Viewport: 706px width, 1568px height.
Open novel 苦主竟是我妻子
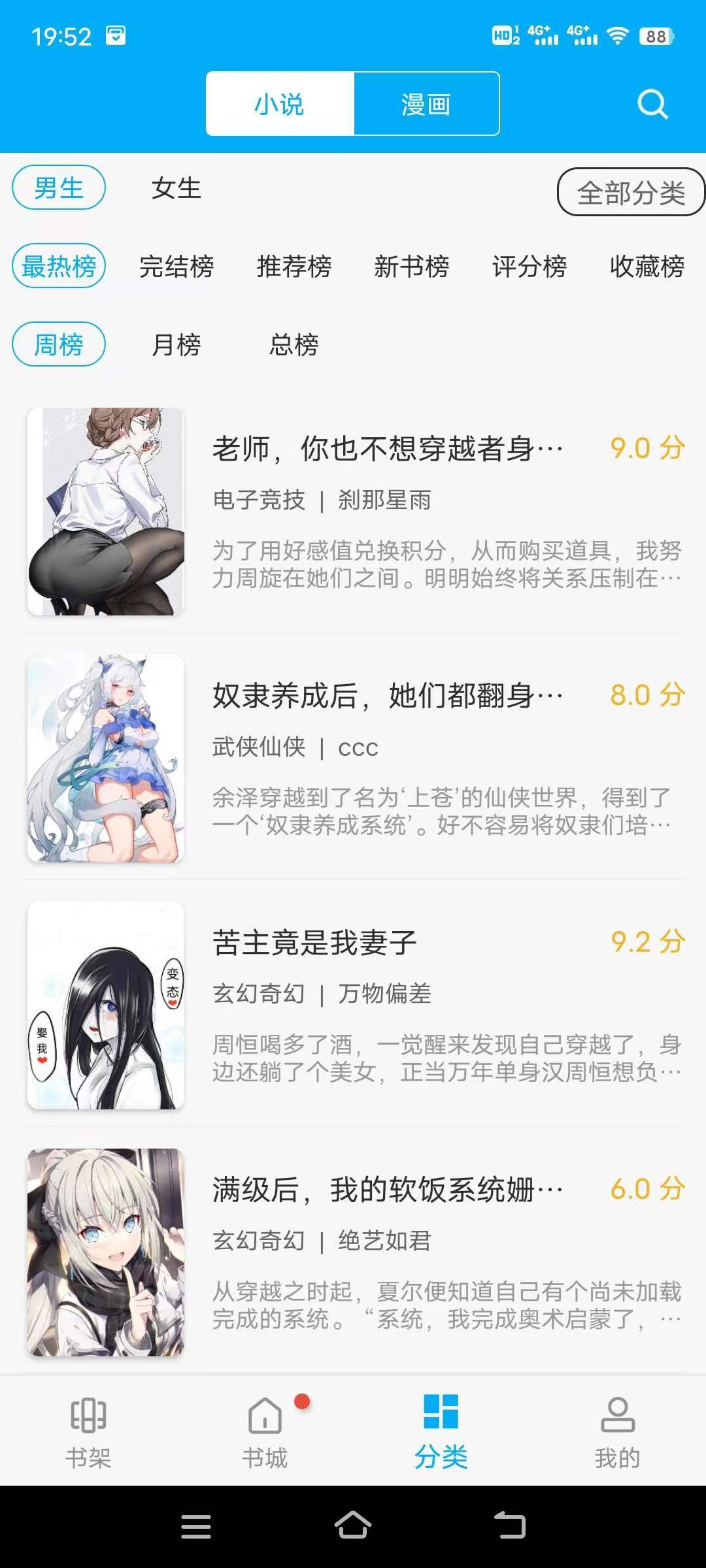tap(315, 943)
